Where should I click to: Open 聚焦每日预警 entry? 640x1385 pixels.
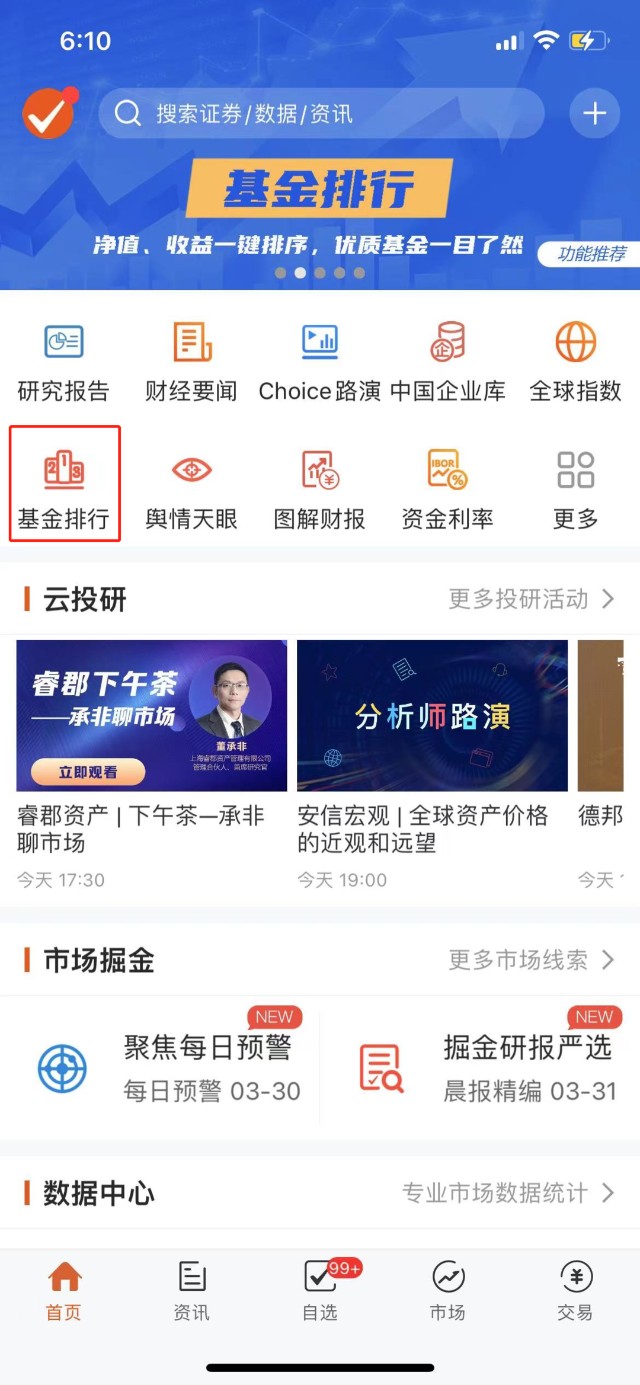click(170, 1068)
